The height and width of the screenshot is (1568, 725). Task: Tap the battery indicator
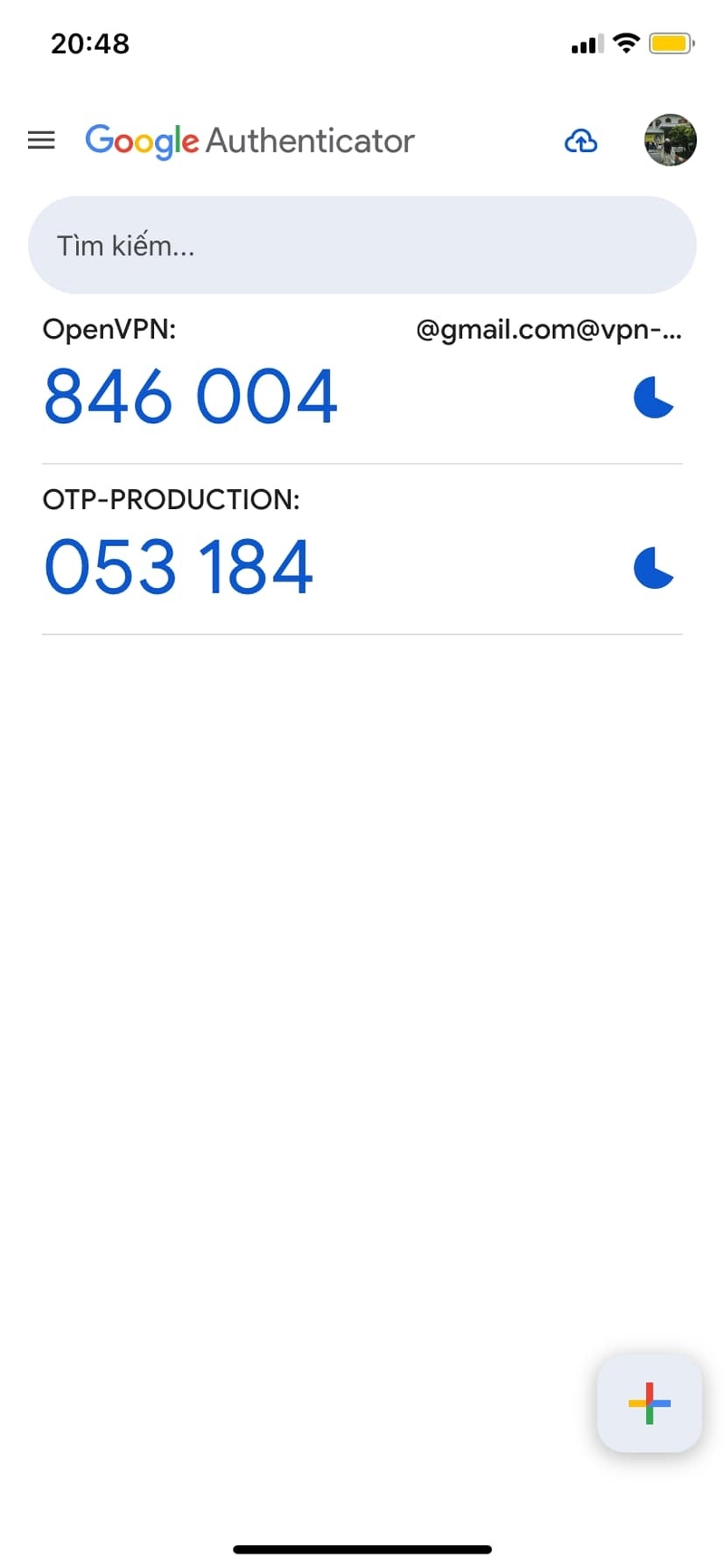[672, 42]
